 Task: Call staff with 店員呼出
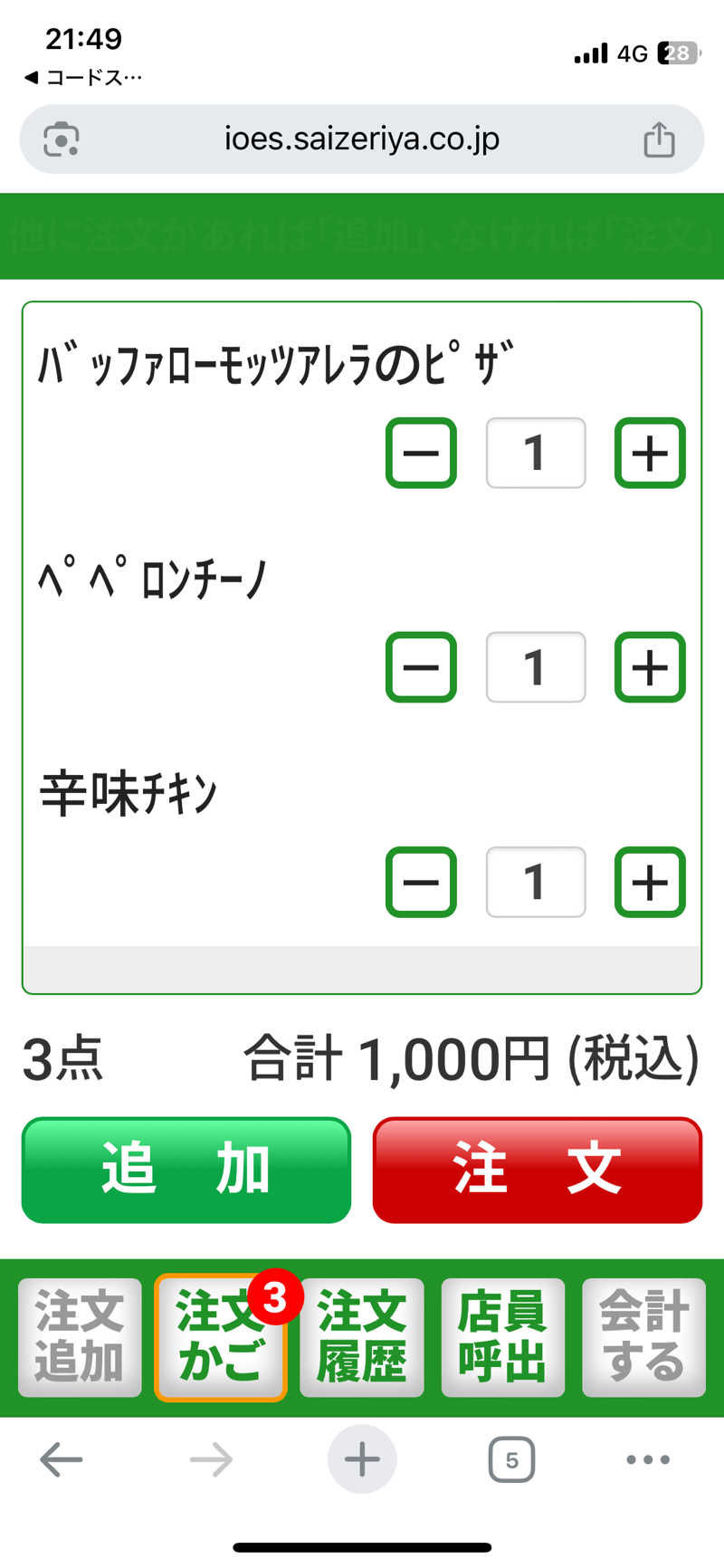coord(503,1337)
